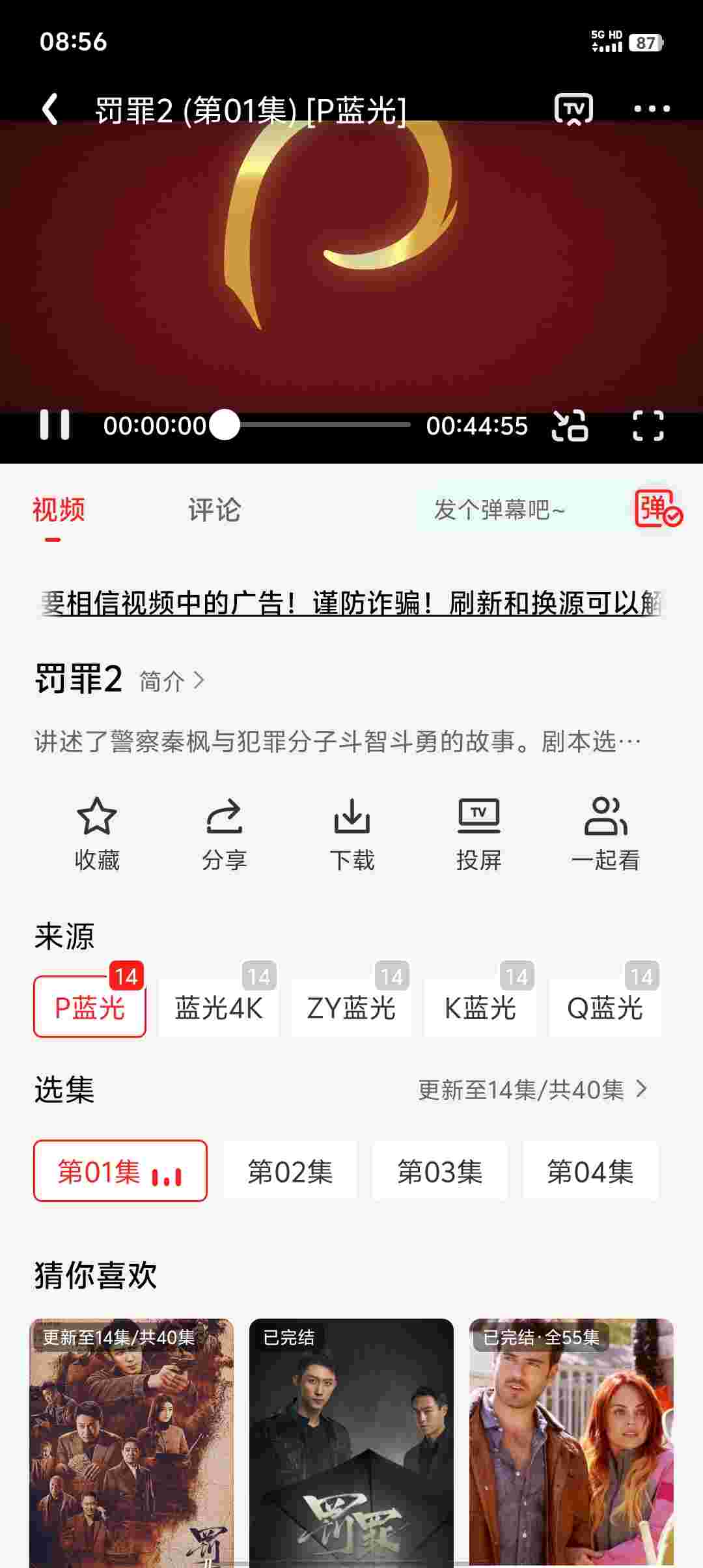703x1568 pixels.
Task: Switch to the 评论 tab
Action: [214, 510]
